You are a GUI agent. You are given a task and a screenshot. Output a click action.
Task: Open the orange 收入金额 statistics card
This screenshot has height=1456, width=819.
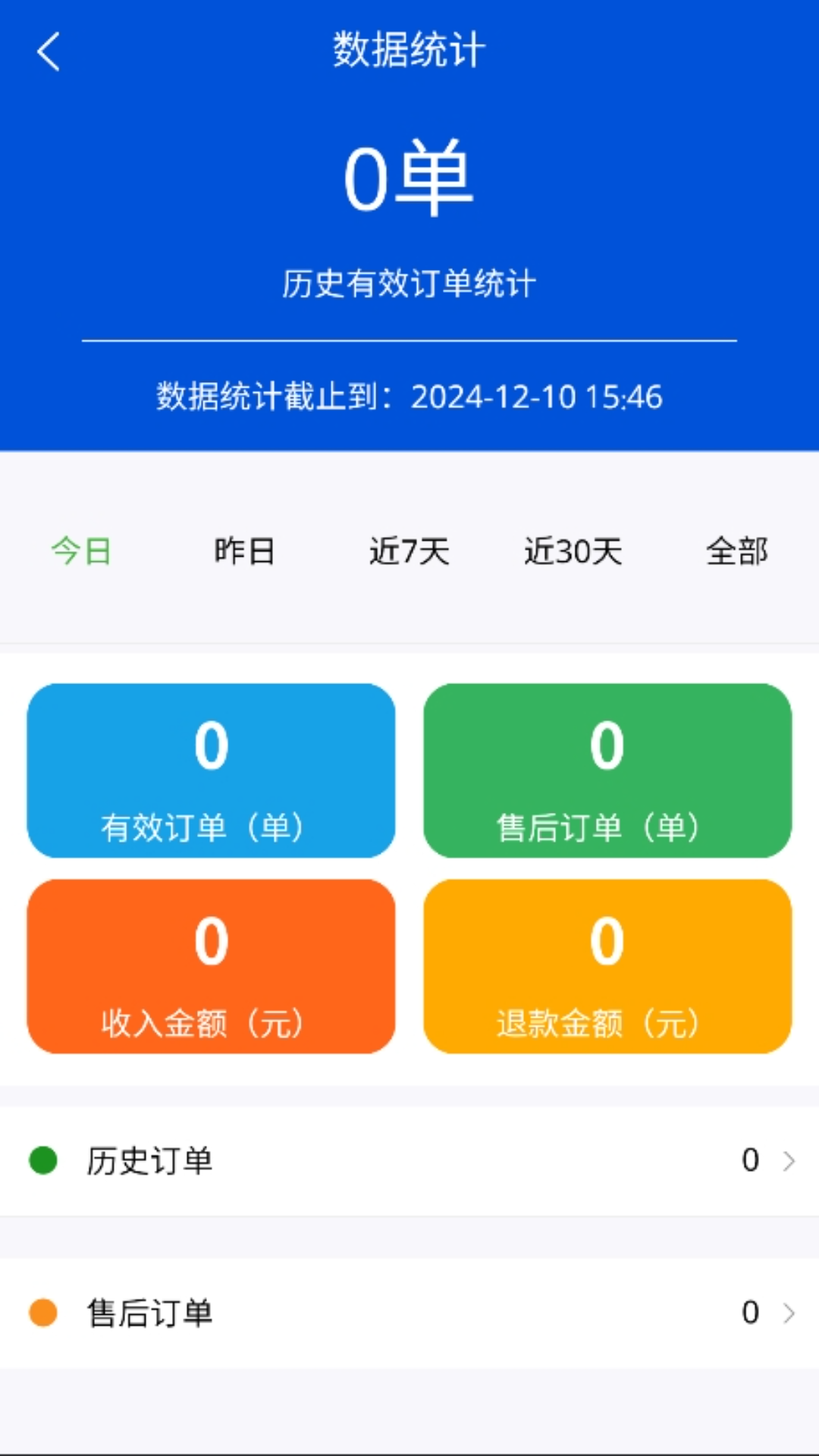211,966
